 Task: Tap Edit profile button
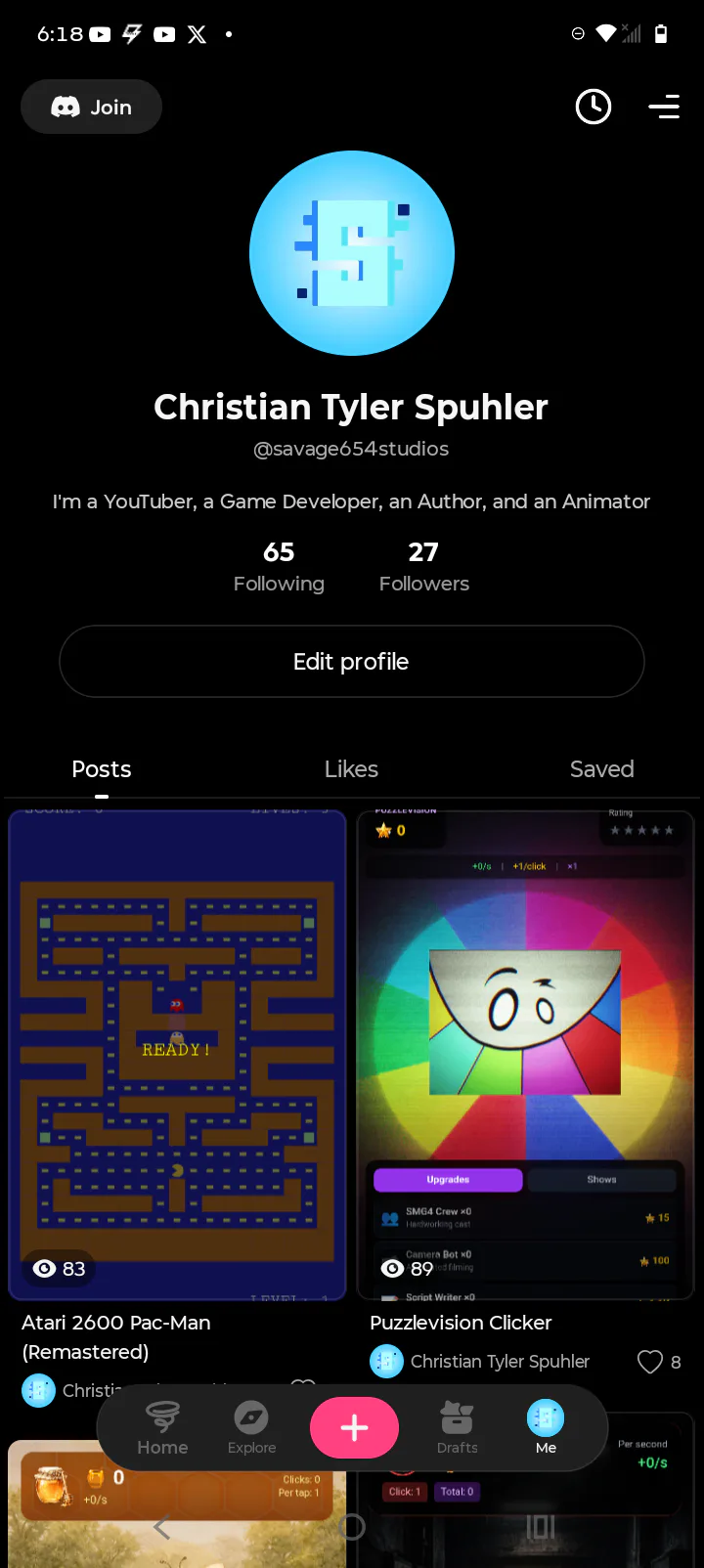pos(352,662)
